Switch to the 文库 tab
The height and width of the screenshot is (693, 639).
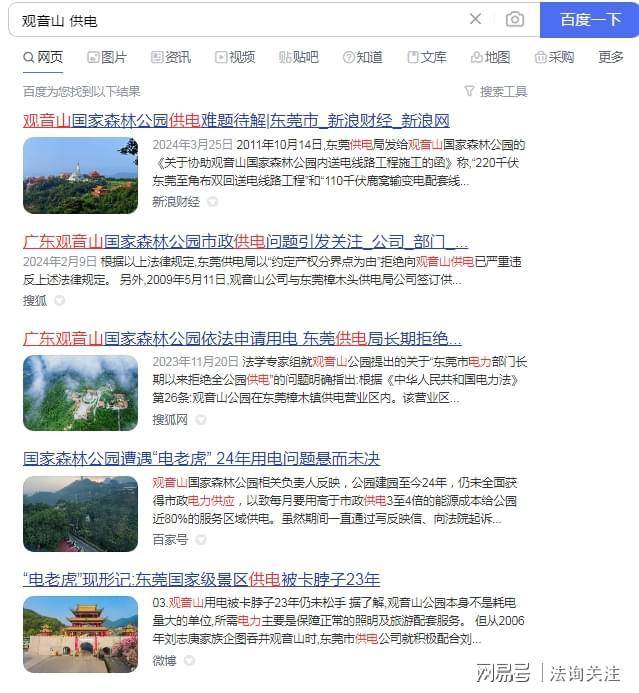click(426, 57)
